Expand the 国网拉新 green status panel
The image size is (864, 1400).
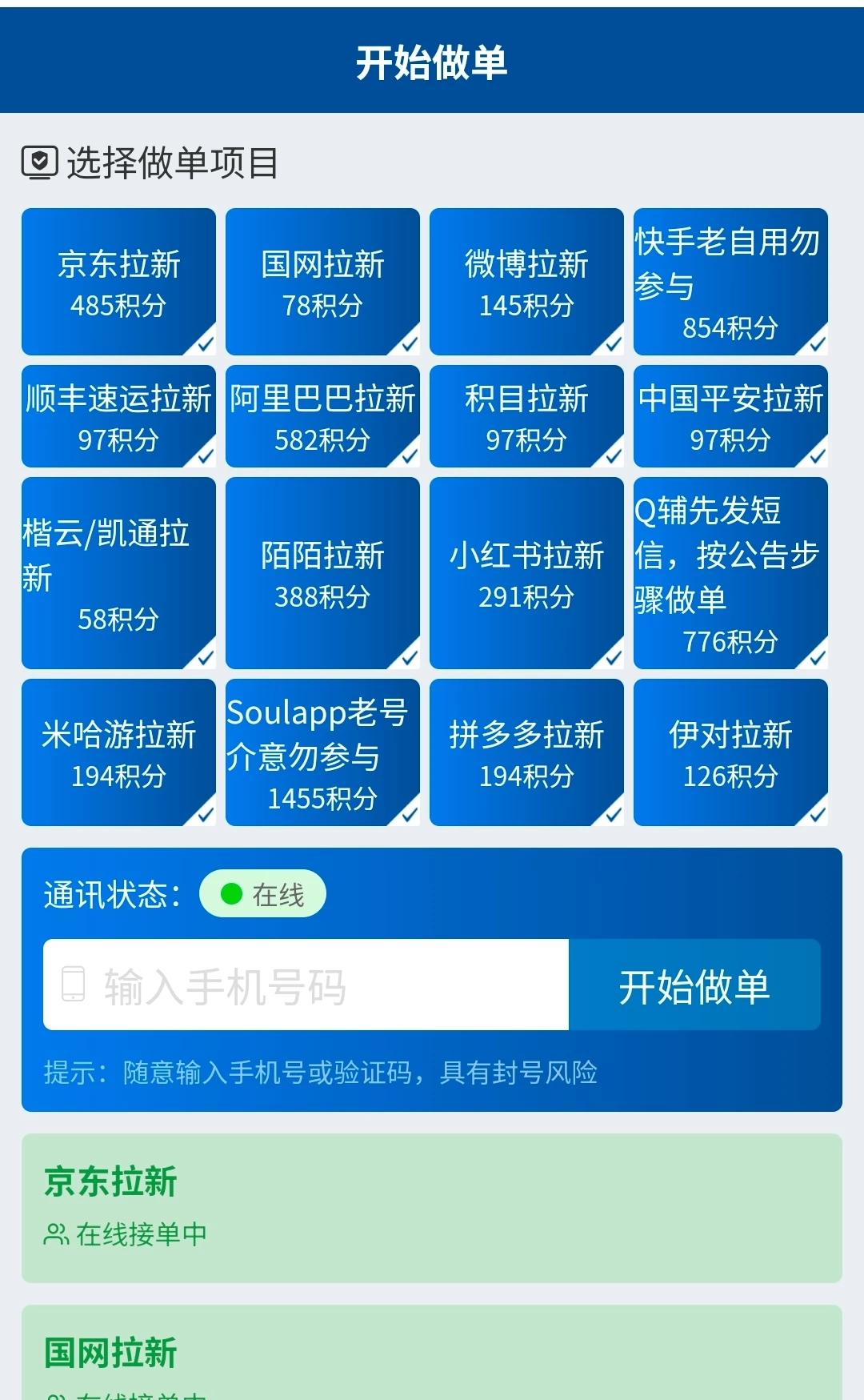tap(432, 1353)
